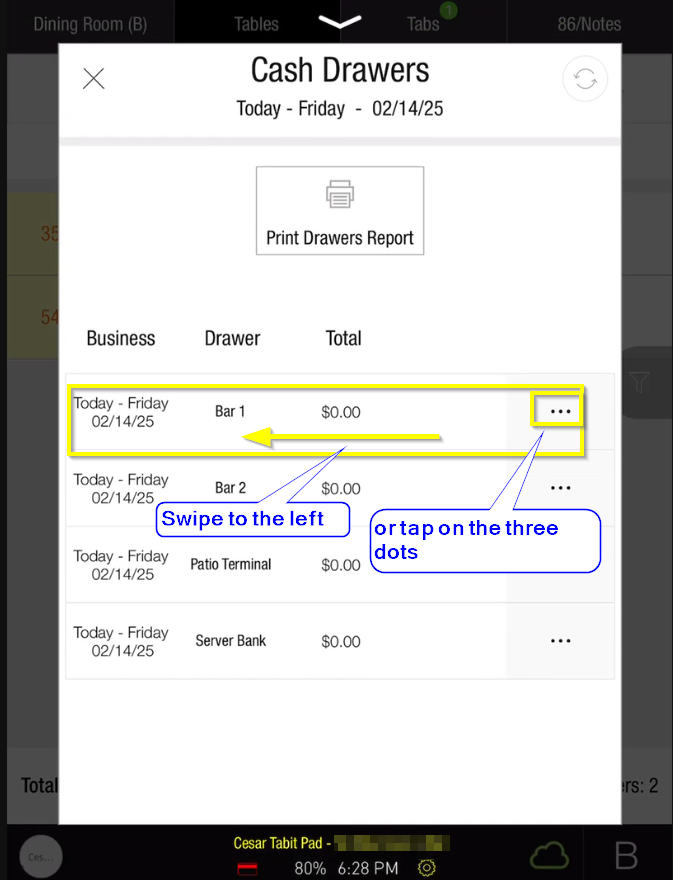Open the settings gear in the bottom bar
The width and height of the screenshot is (673, 880).
click(427, 867)
